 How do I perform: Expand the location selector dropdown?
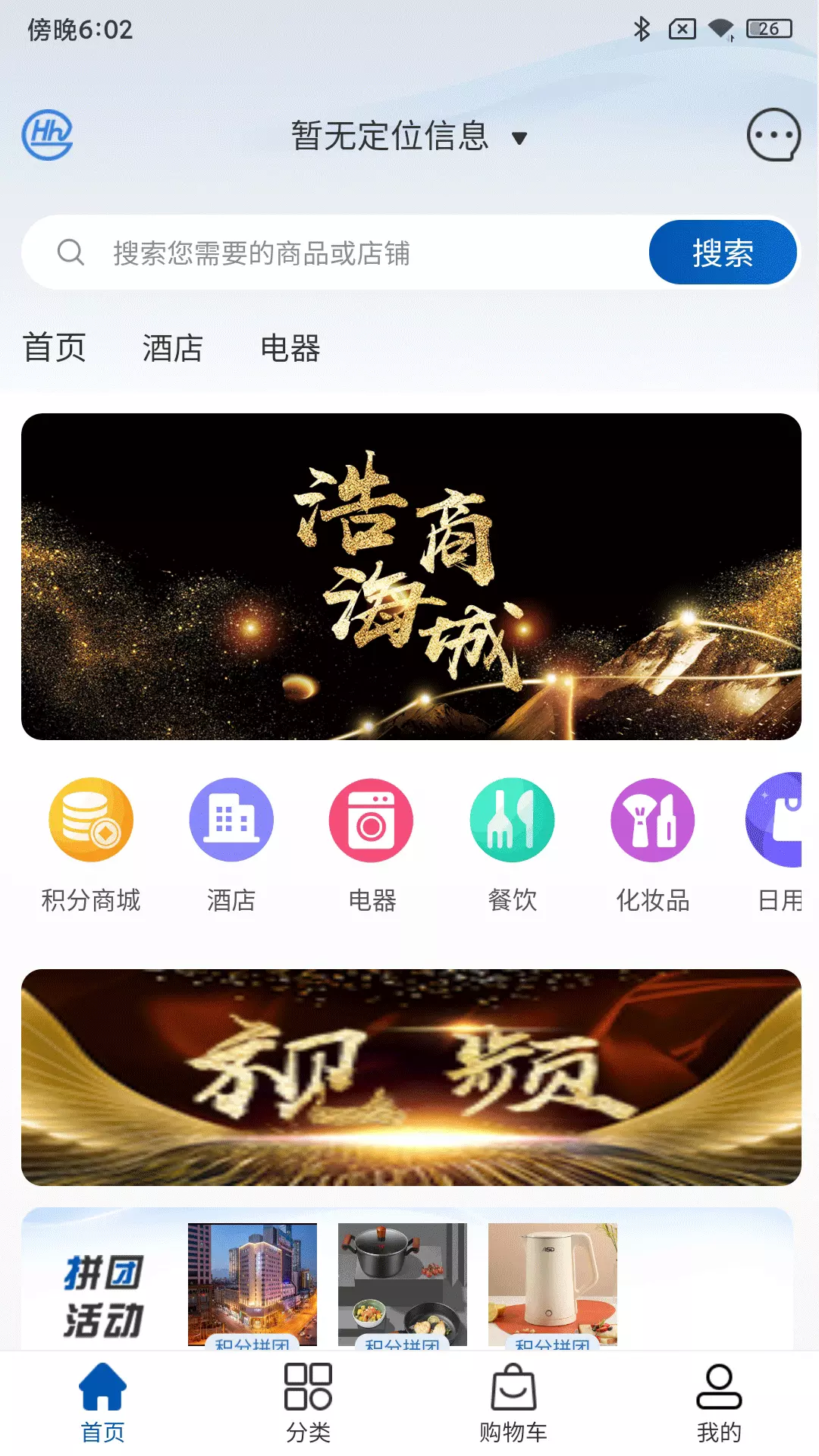(409, 136)
